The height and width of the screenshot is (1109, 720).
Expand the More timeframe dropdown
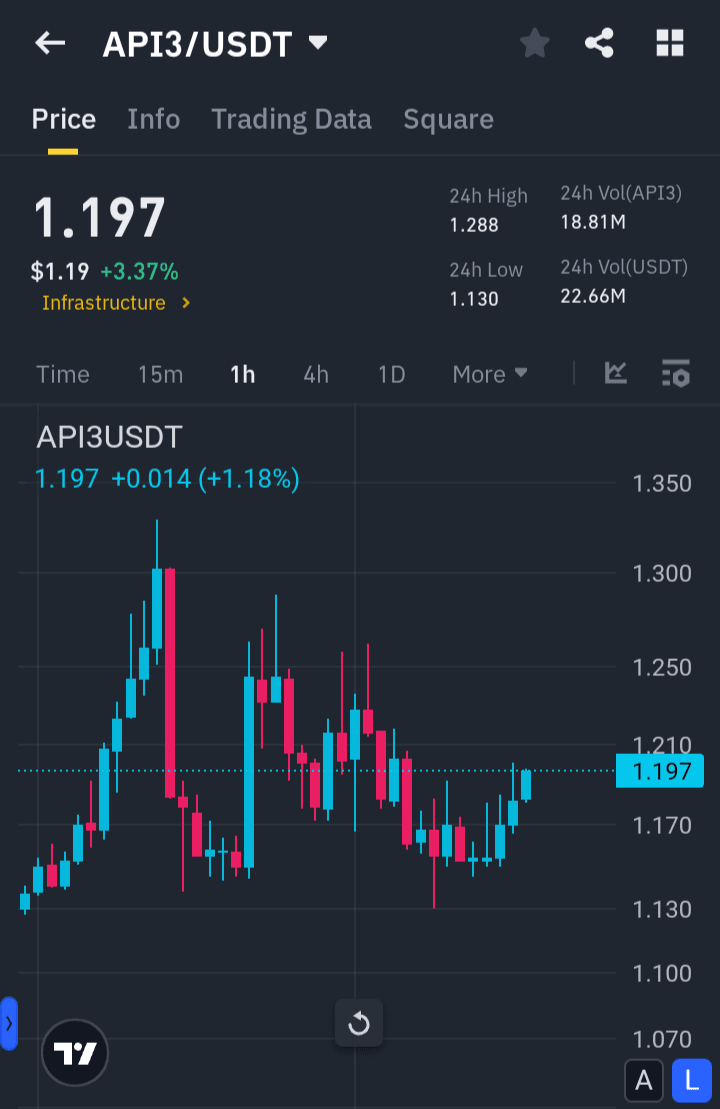489,373
